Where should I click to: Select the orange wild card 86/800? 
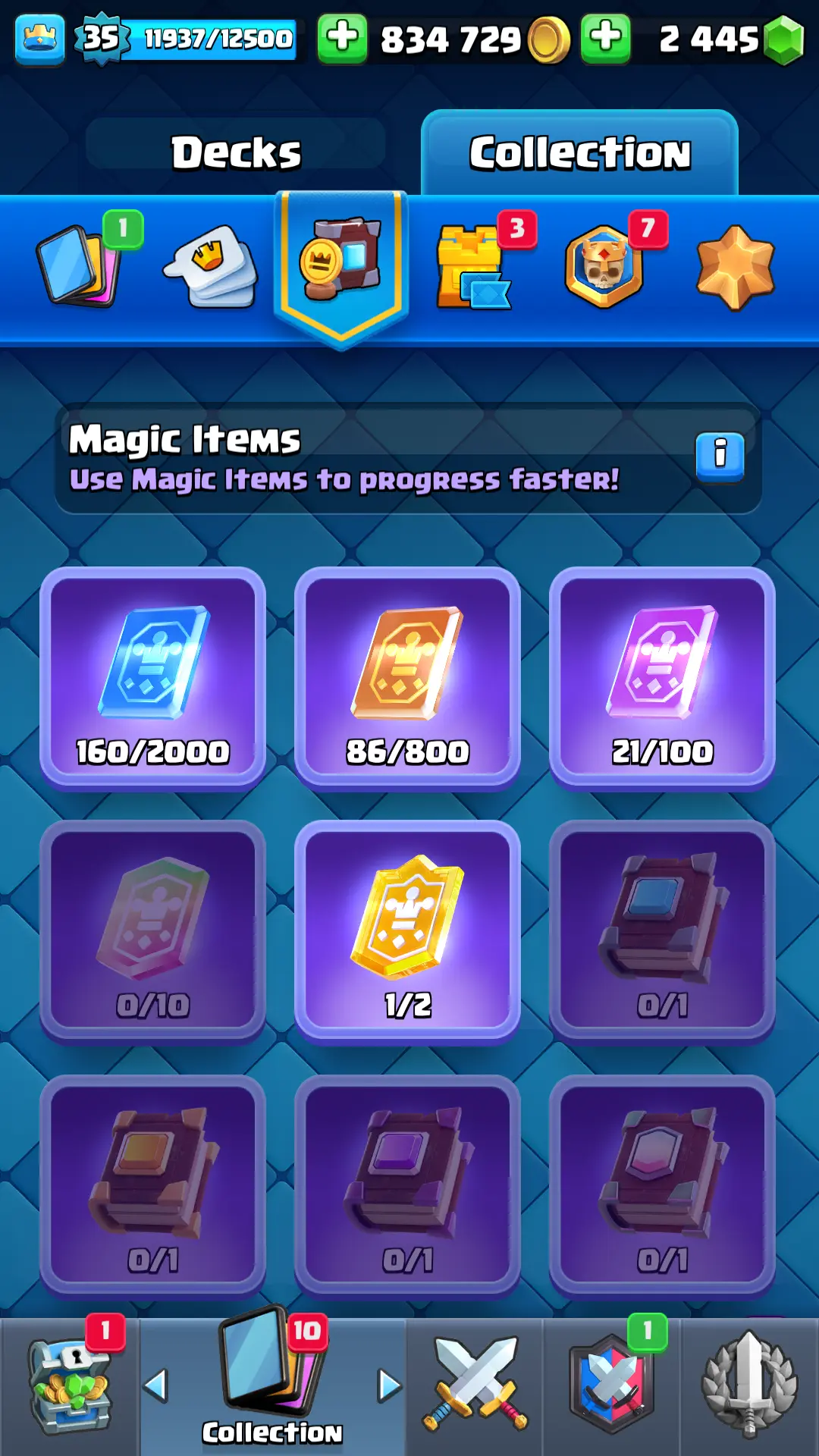click(407, 677)
